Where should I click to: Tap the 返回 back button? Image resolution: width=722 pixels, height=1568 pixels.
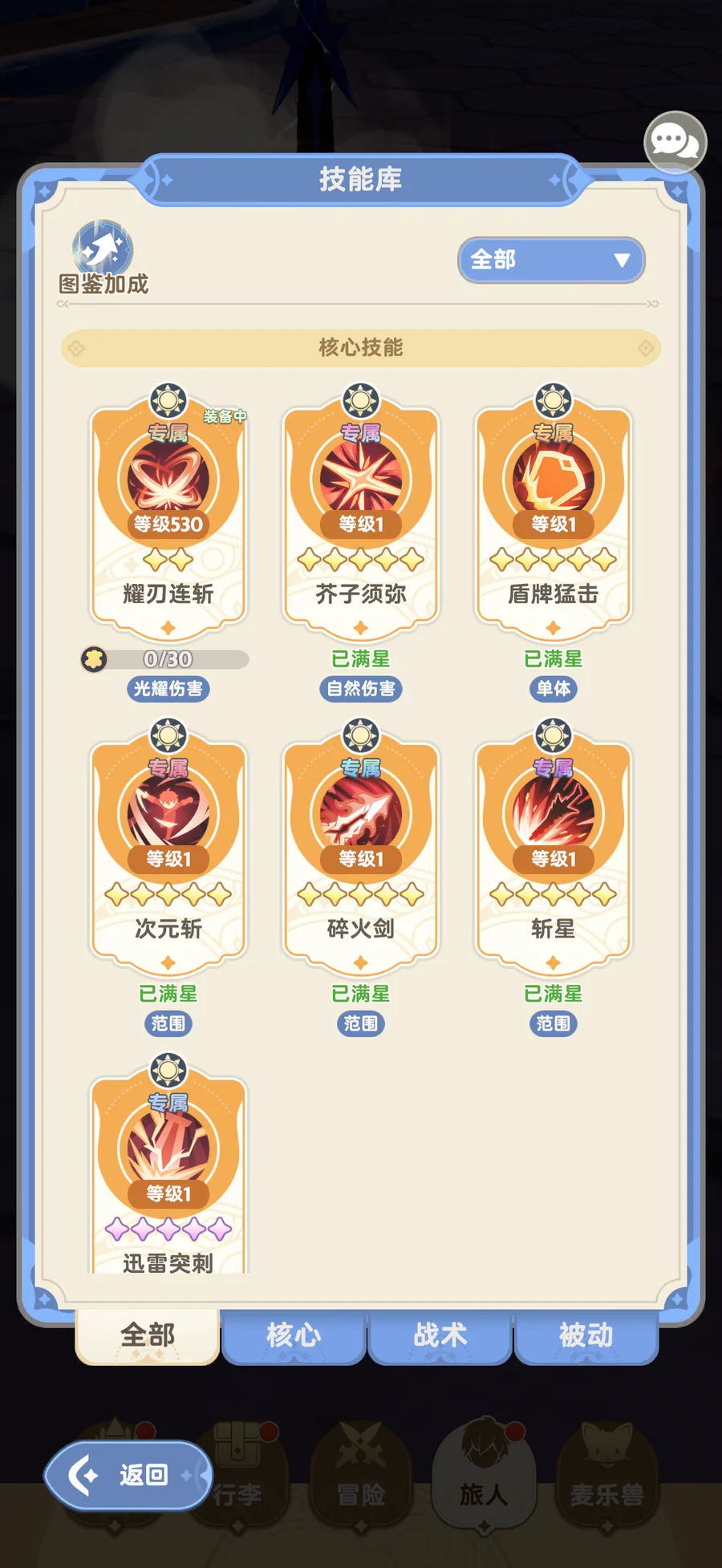click(x=128, y=1474)
